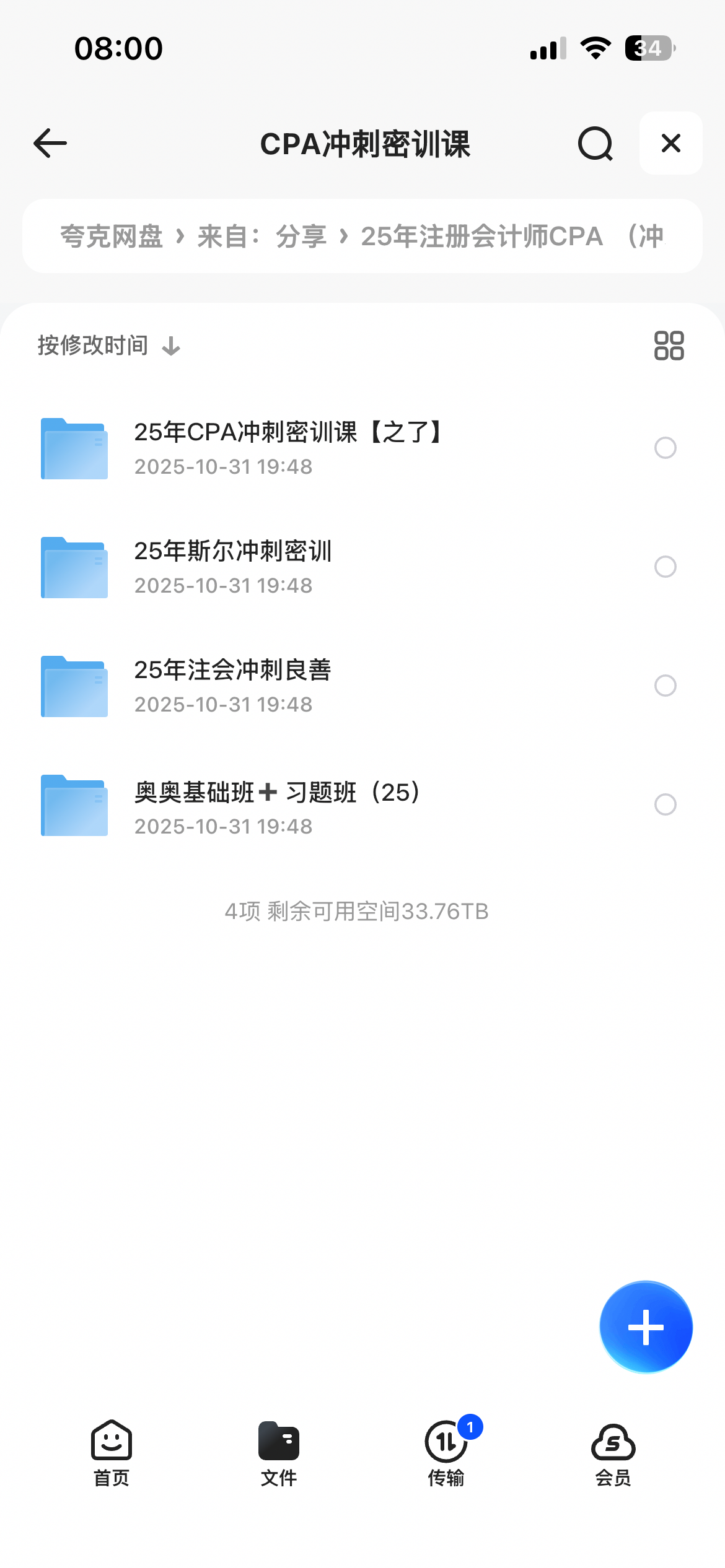Image resolution: width=725 pixels, height=1568 pixels.
Task: Close the CPA冲刺密训课 folder view
Action: (x=670, y=144)
